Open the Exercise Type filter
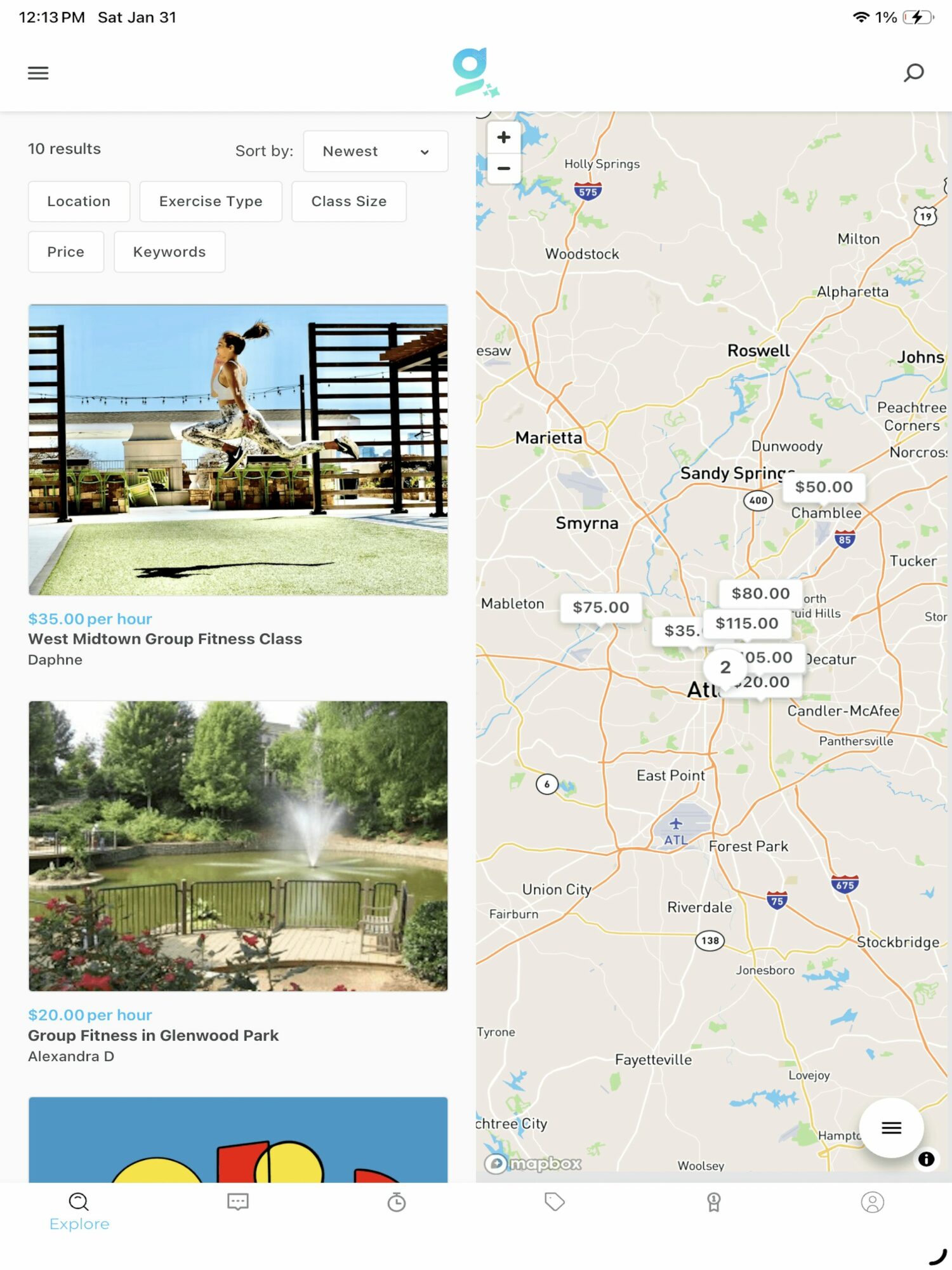This screenshot has height=1270, width=952. [x=211, y=201]
